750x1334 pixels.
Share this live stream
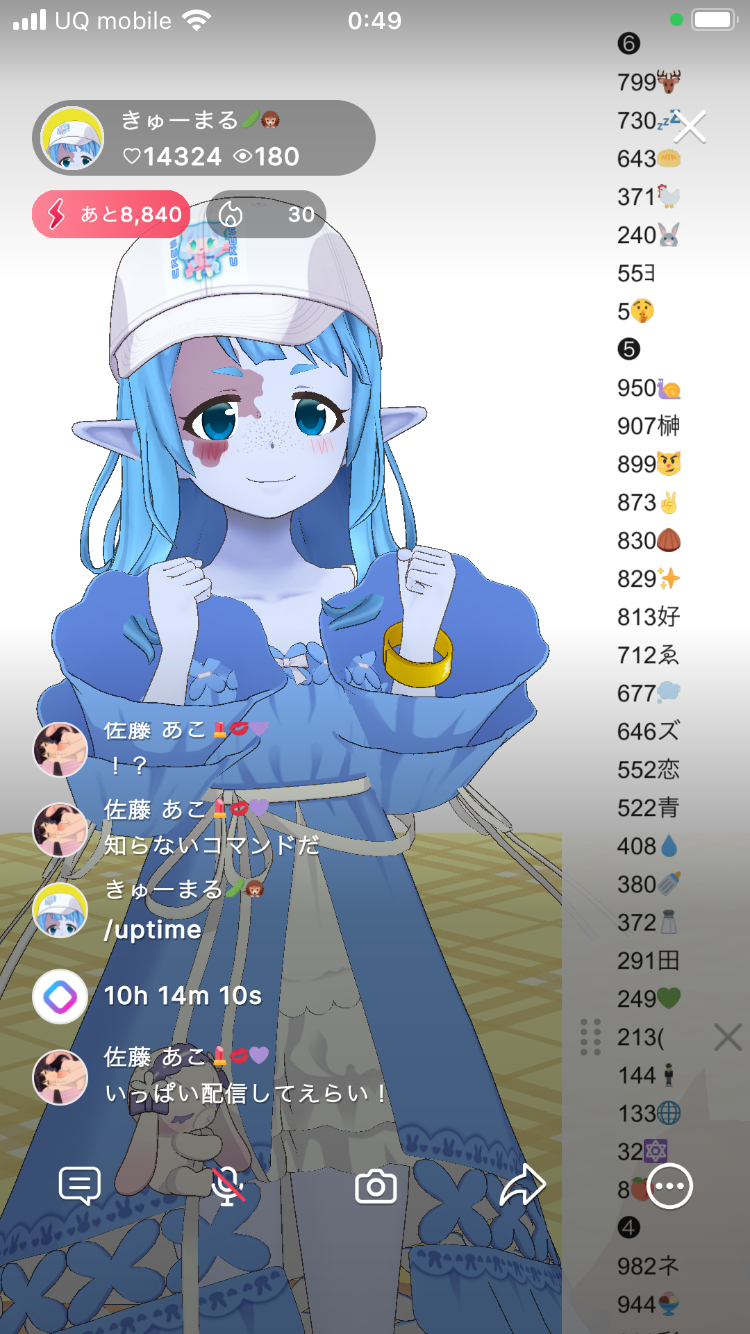[x=522, y=1187]
